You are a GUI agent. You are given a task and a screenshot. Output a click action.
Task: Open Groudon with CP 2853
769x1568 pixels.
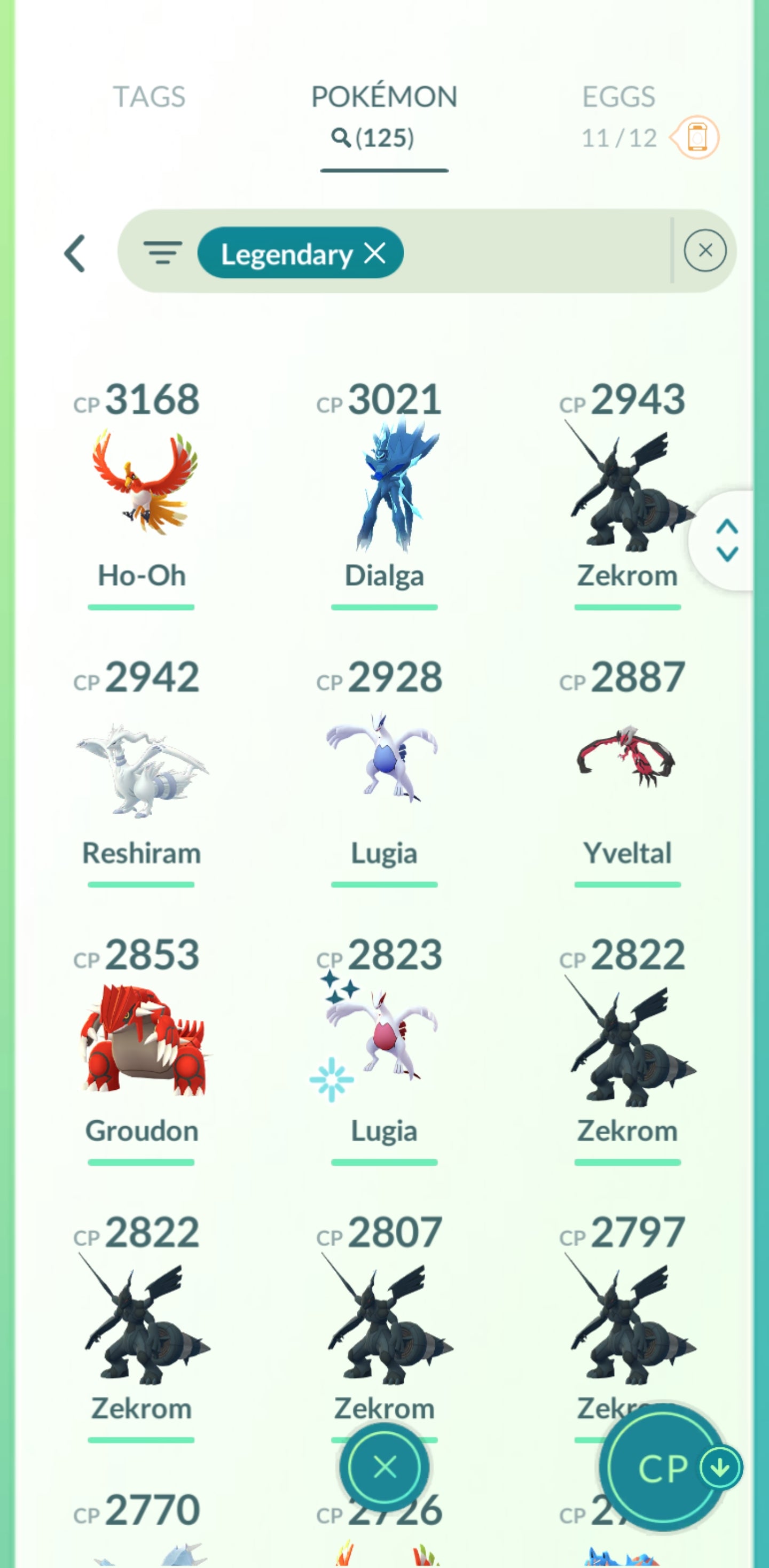(x=142, y=1041)
